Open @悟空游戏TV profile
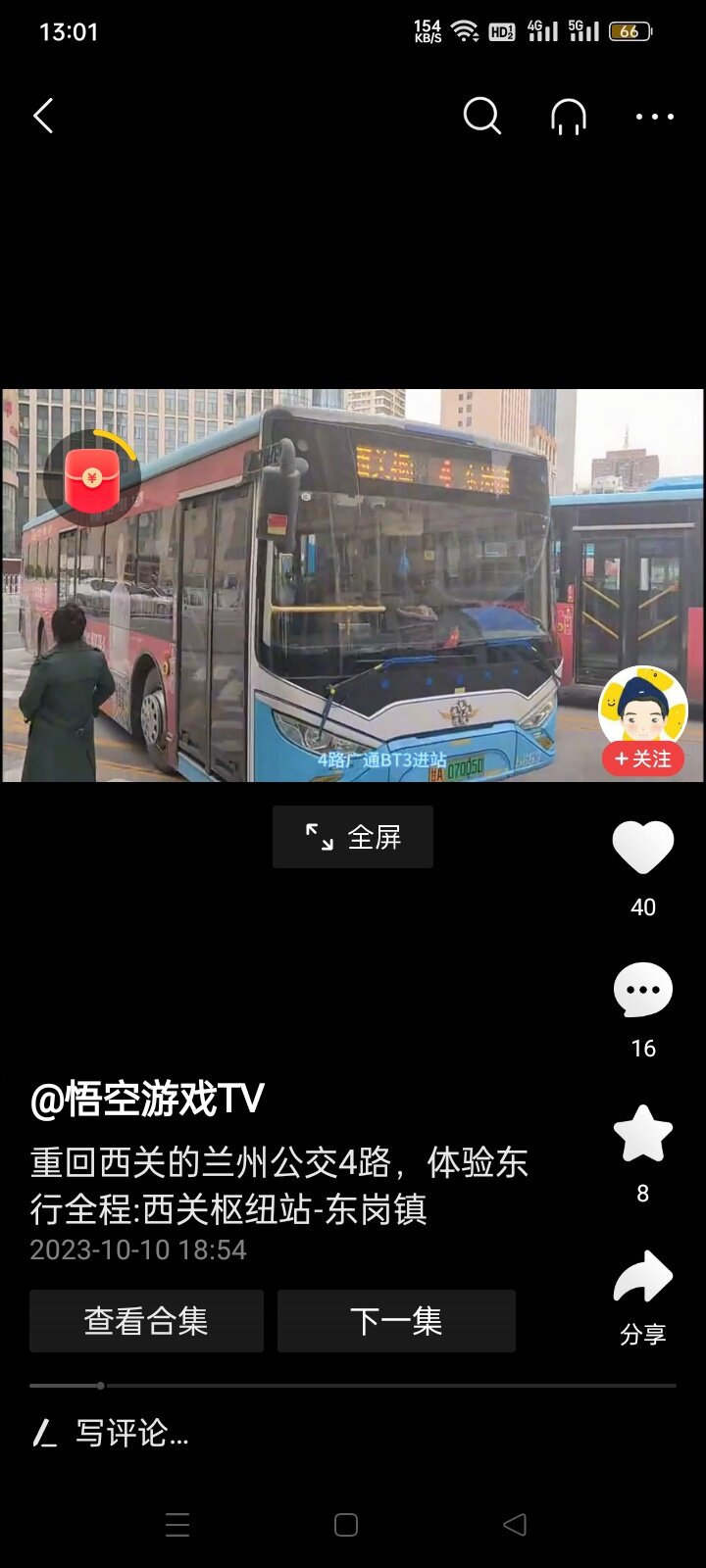This screenshot has width=706, height=1568. tap(147, 1099)
